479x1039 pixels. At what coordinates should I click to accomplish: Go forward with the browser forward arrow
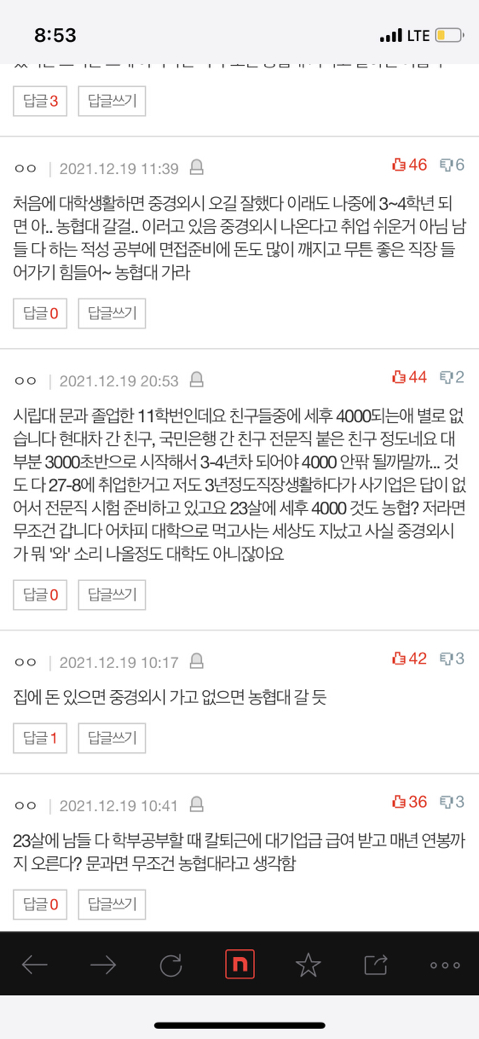[103, 965]
